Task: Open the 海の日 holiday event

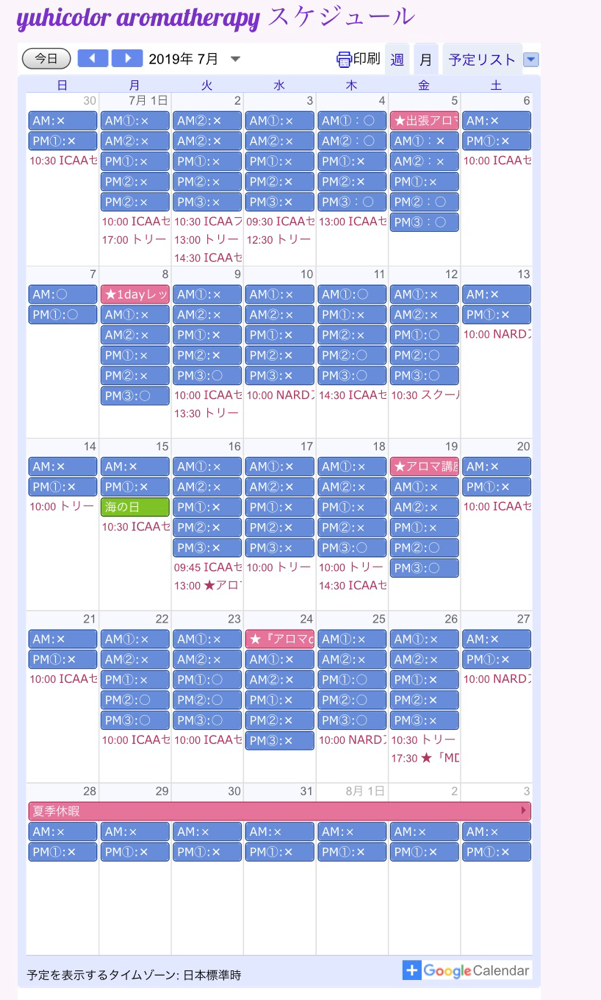Action: coord(135,507)
